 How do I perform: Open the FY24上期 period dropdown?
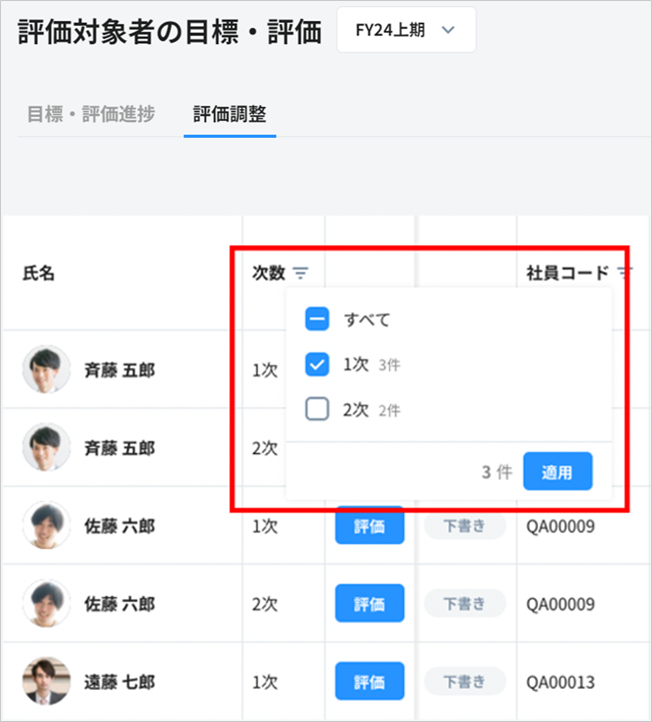405,30
